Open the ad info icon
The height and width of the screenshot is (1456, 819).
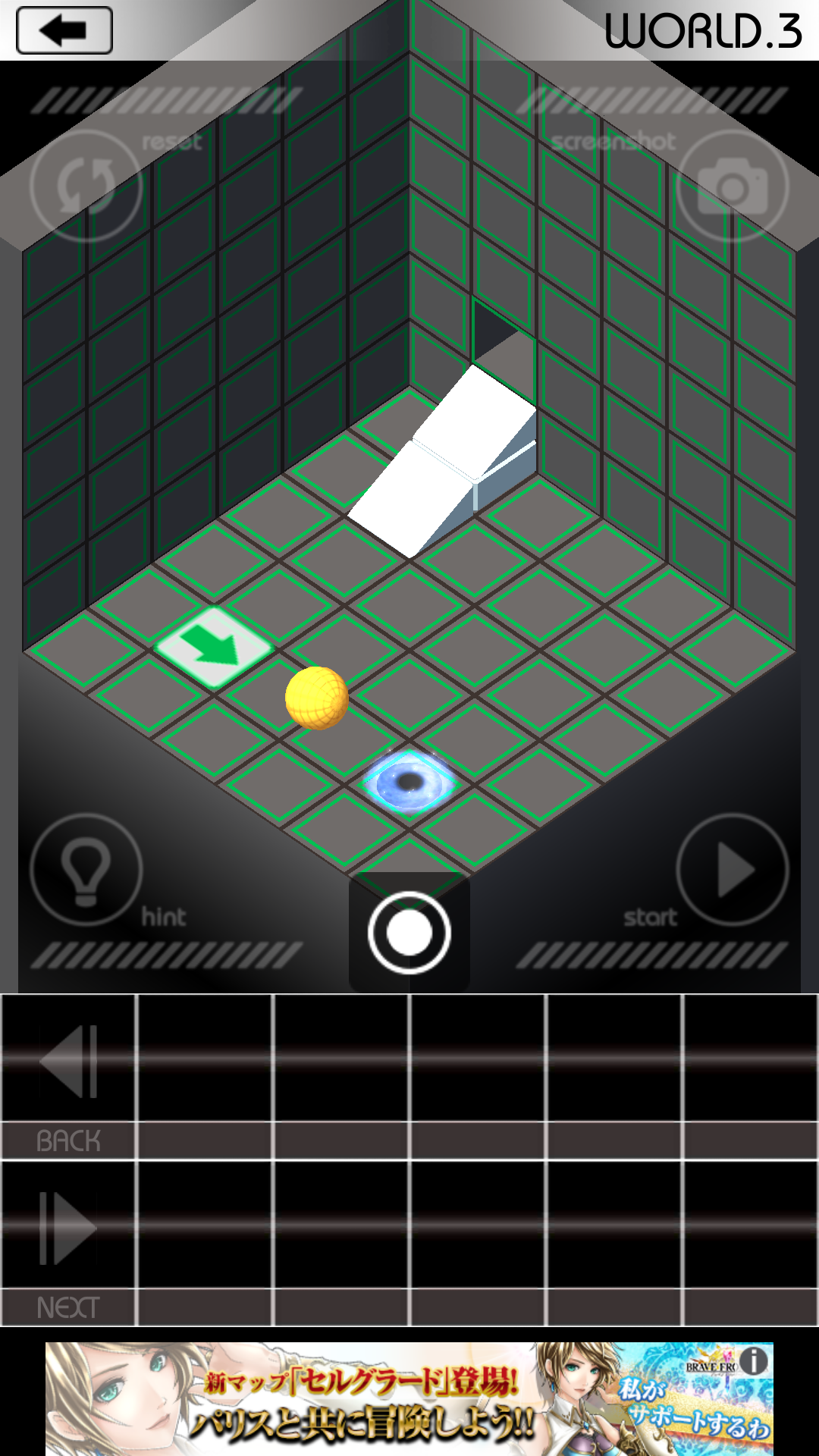tap(753, 1361)
